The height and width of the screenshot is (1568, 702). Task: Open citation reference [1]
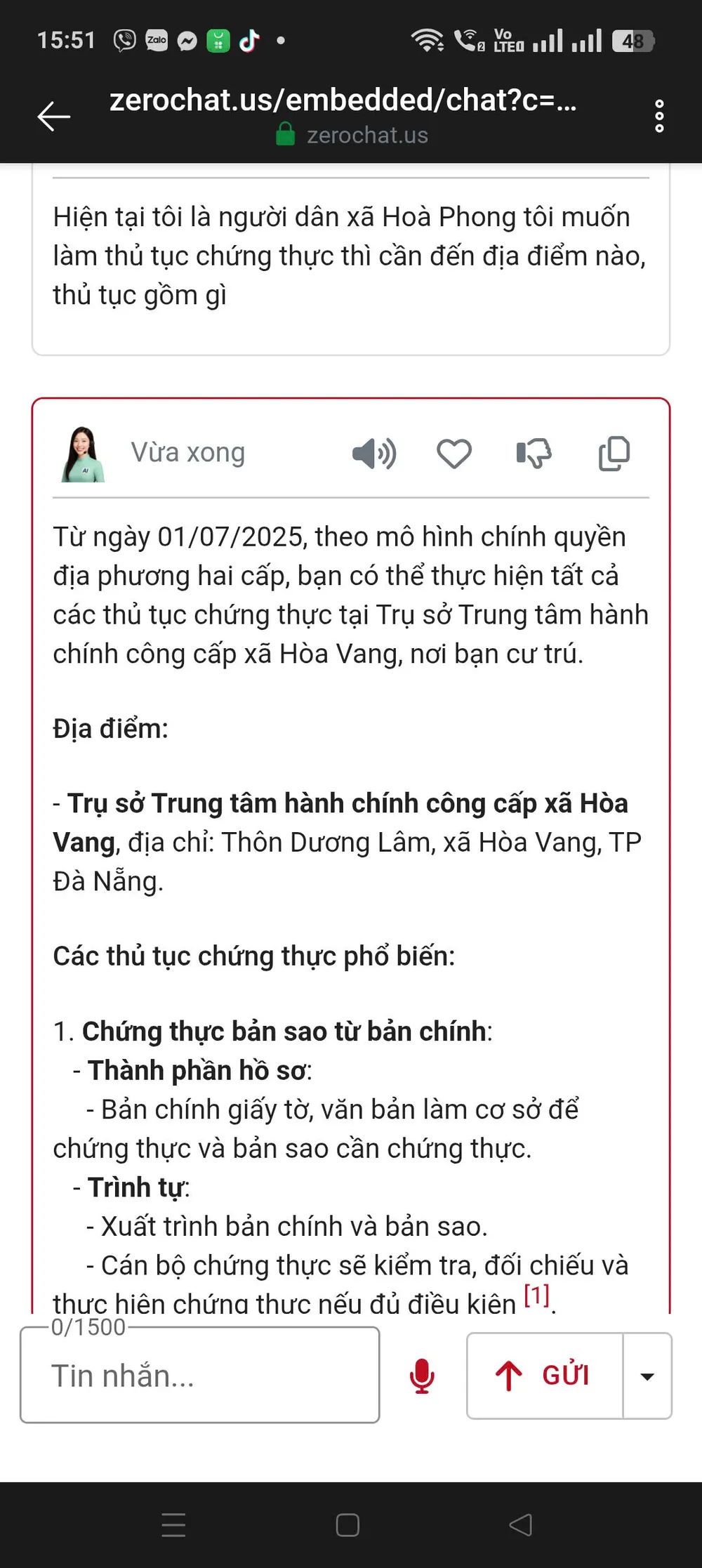pyautogui.click(x=537, y=1294)
